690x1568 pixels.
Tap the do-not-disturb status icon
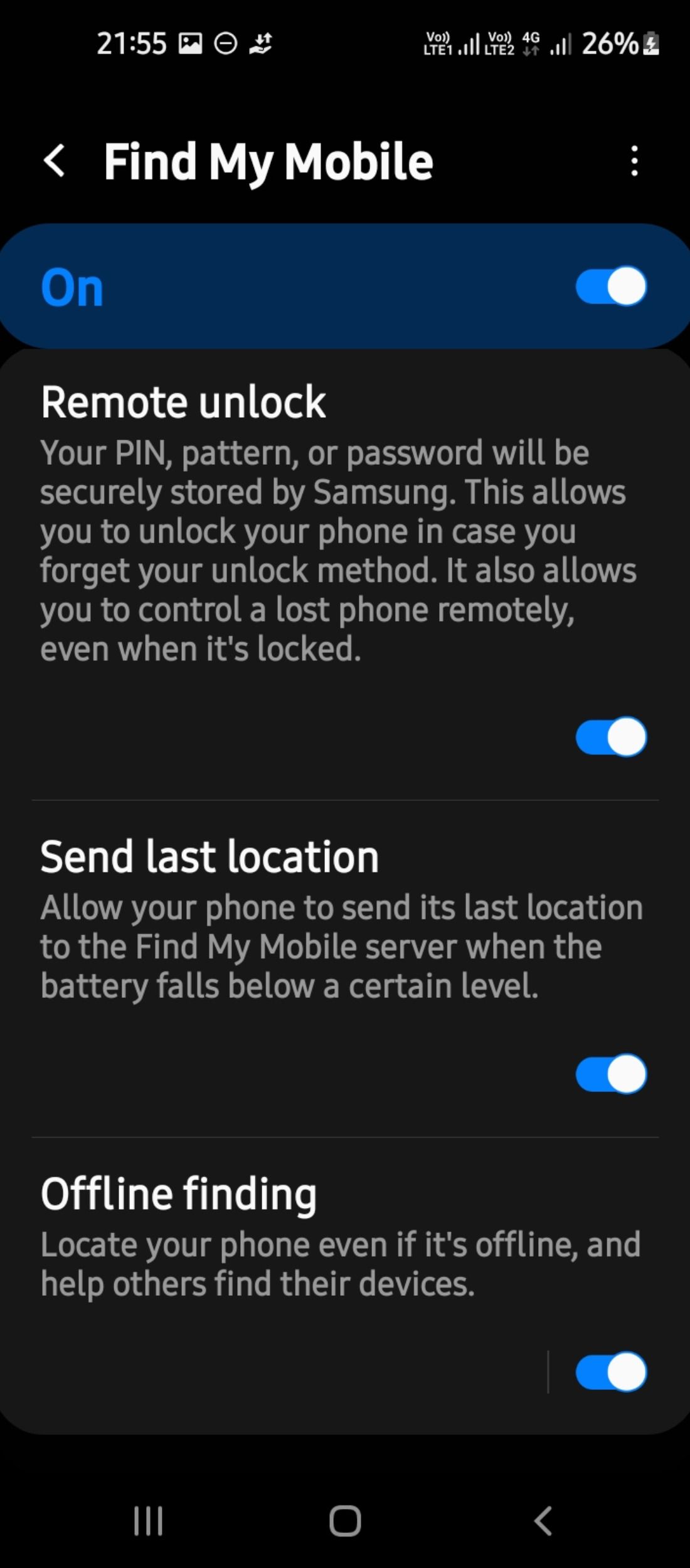point(226,44)
